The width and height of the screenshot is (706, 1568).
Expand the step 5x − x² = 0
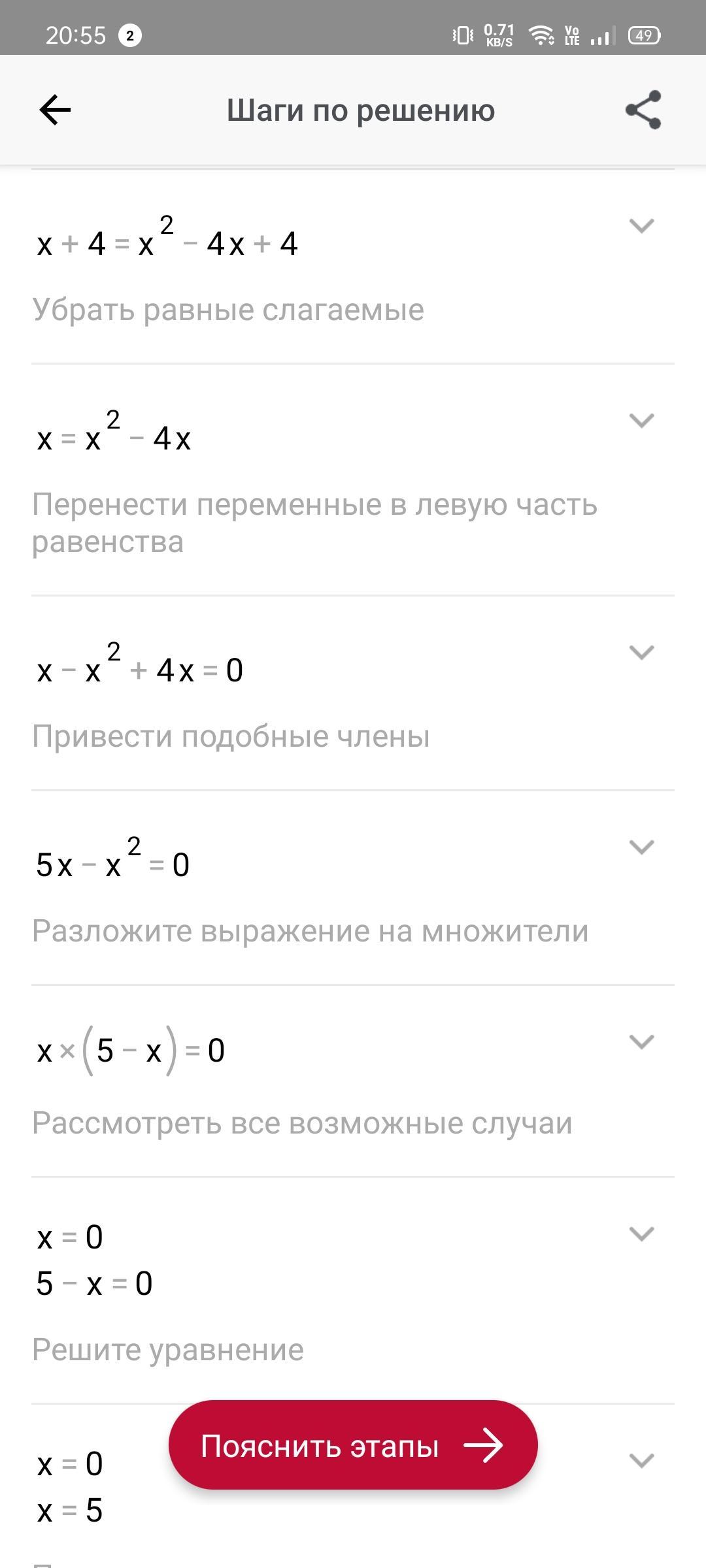tap(641, 847)
